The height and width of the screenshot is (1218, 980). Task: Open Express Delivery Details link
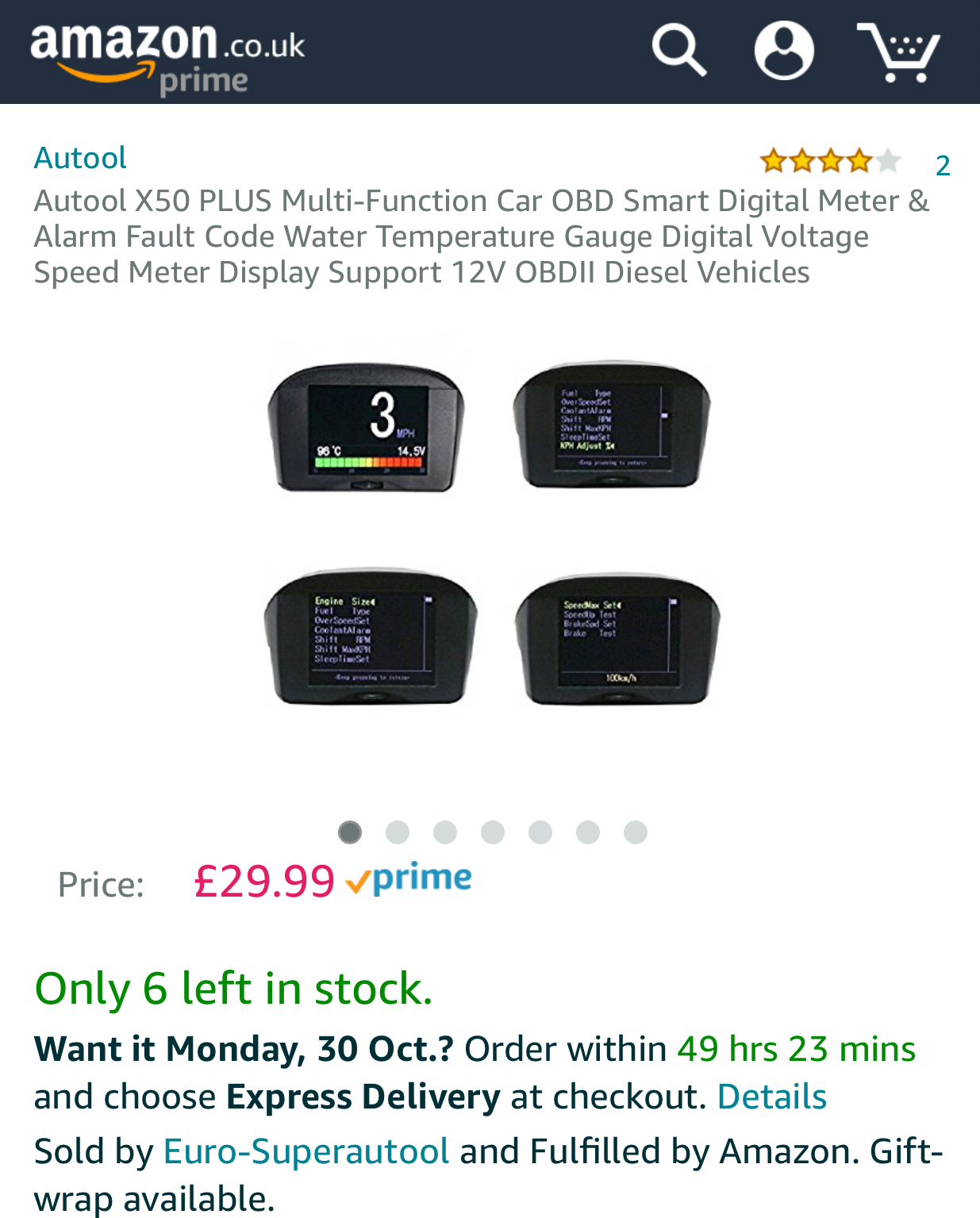coord(771,1097)
